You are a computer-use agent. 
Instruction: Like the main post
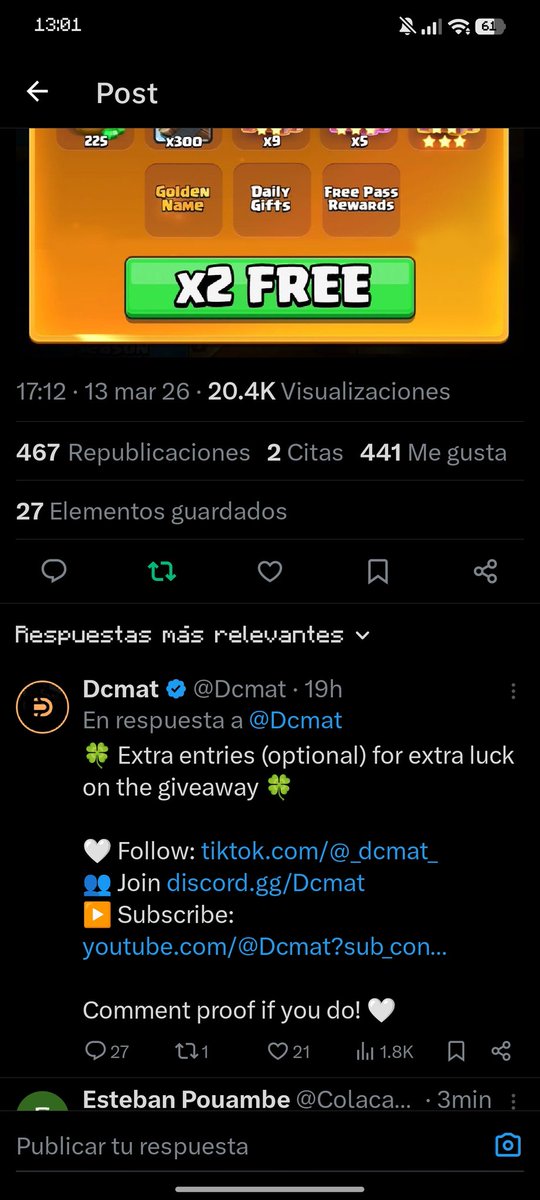(x=270, y=571)
